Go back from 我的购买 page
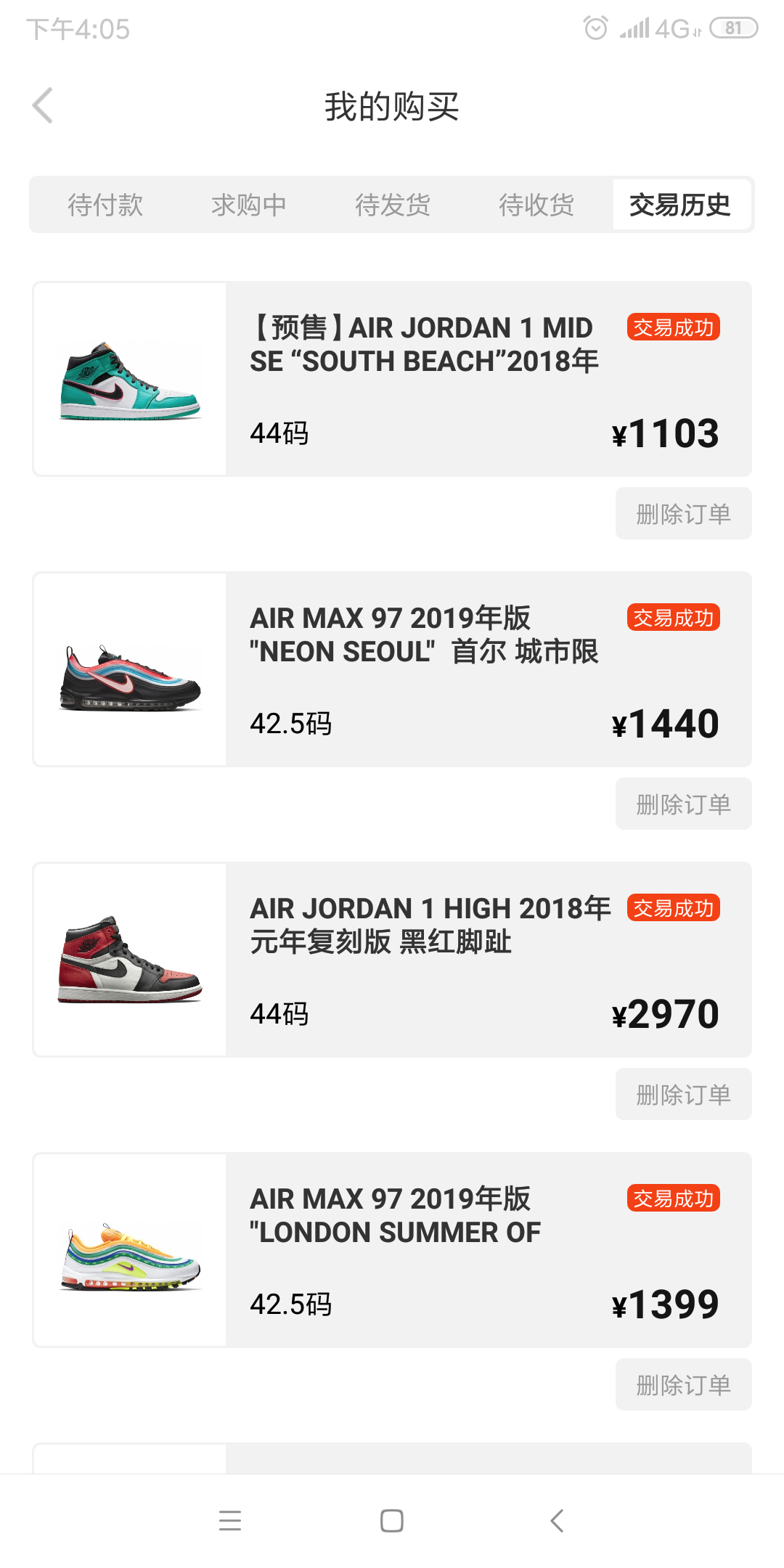The width and height of the screenshot is (784, 1568). [x=43, y=106]
